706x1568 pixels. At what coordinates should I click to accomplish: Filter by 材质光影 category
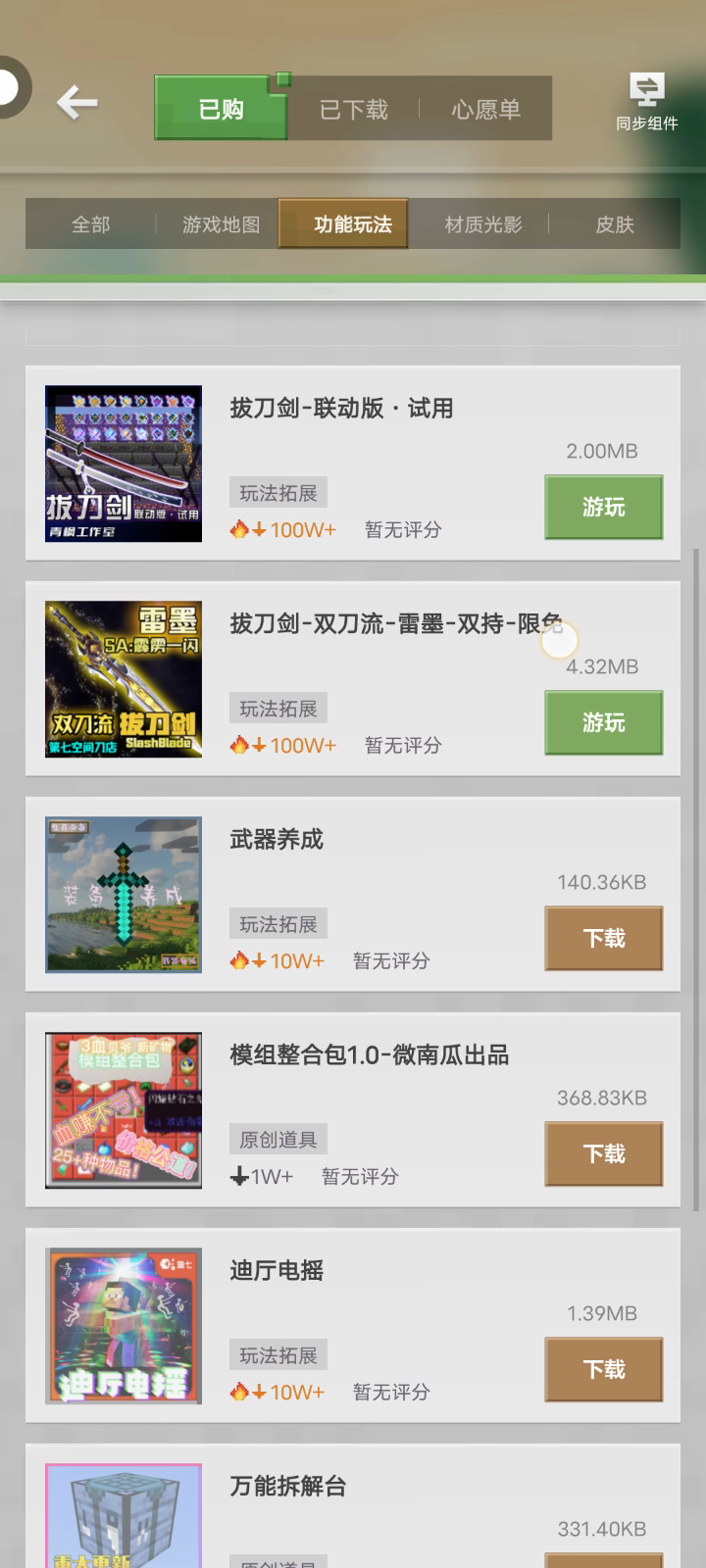click(x=483, y=224)
